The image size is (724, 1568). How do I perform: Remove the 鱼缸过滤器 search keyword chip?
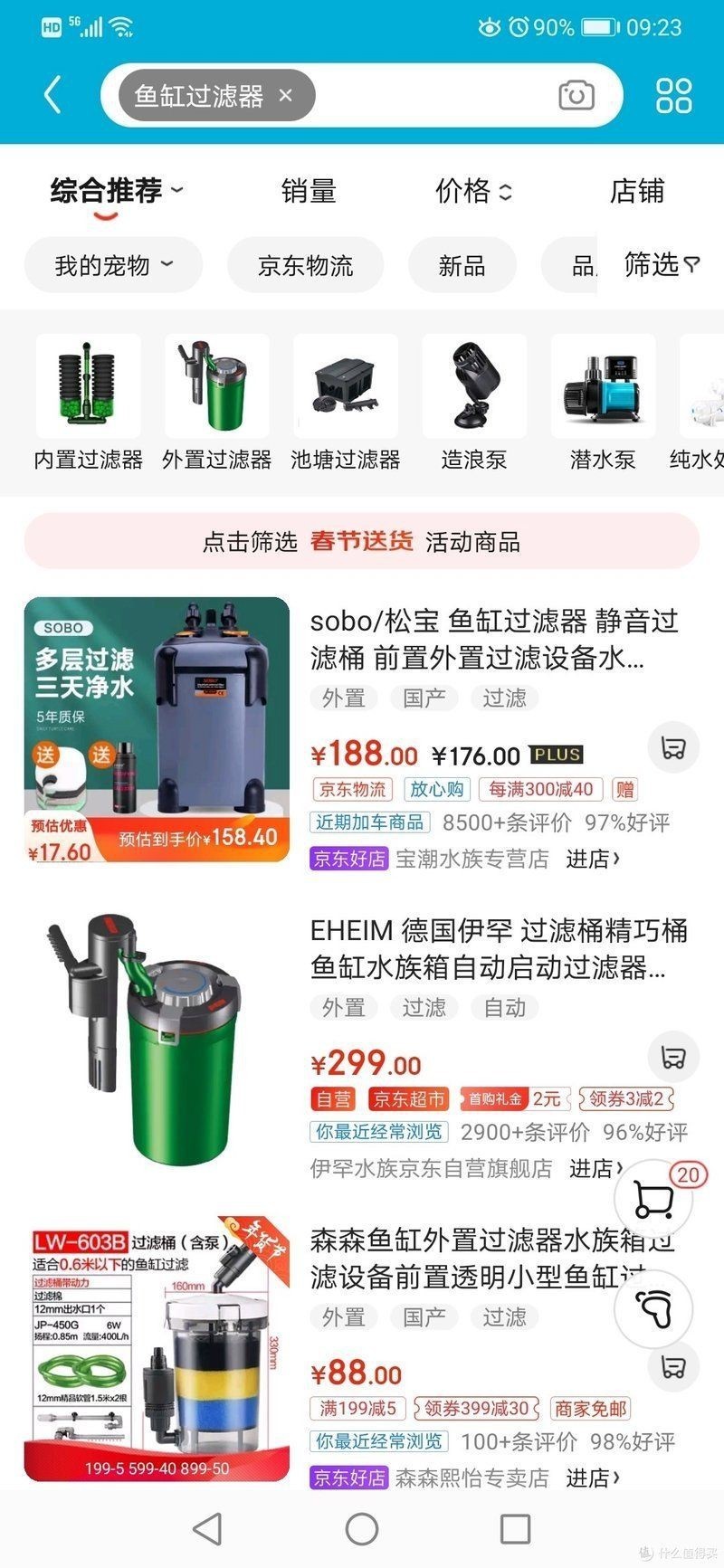[286, 95]
